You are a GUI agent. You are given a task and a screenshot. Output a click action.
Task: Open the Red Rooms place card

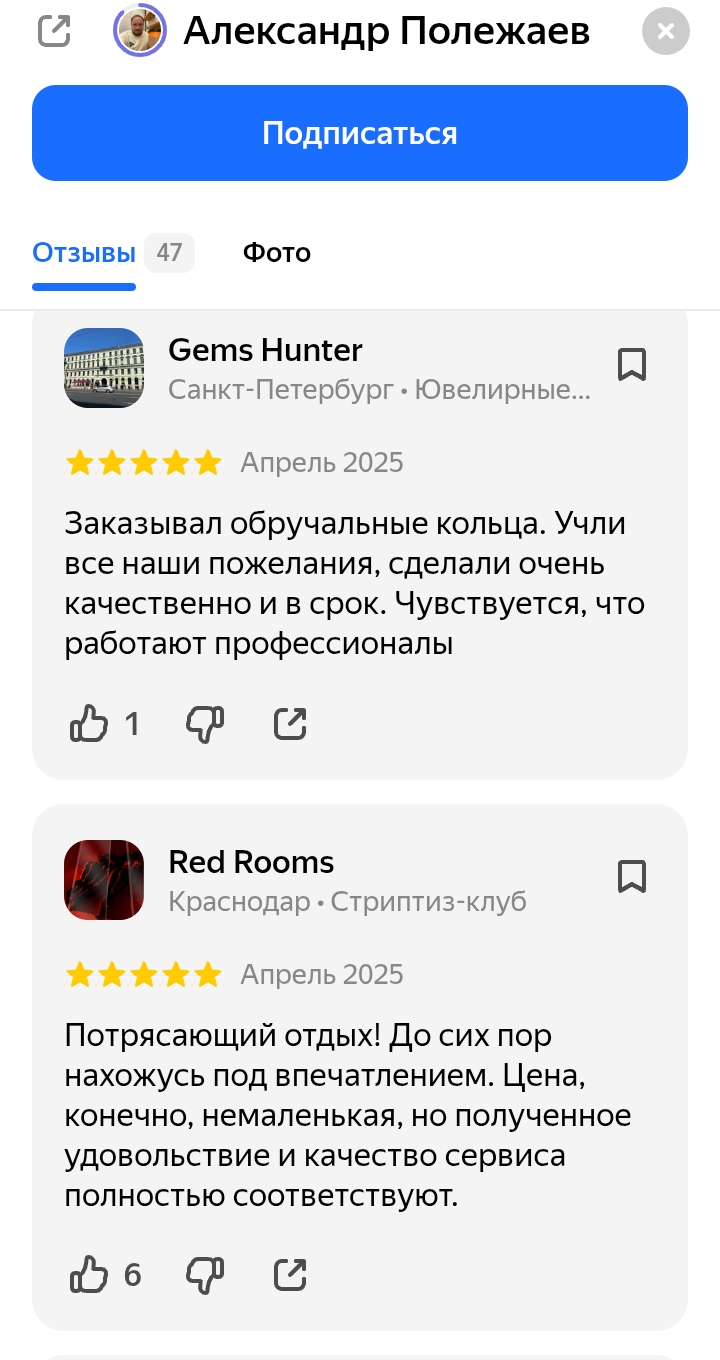(x=251, y=862)
